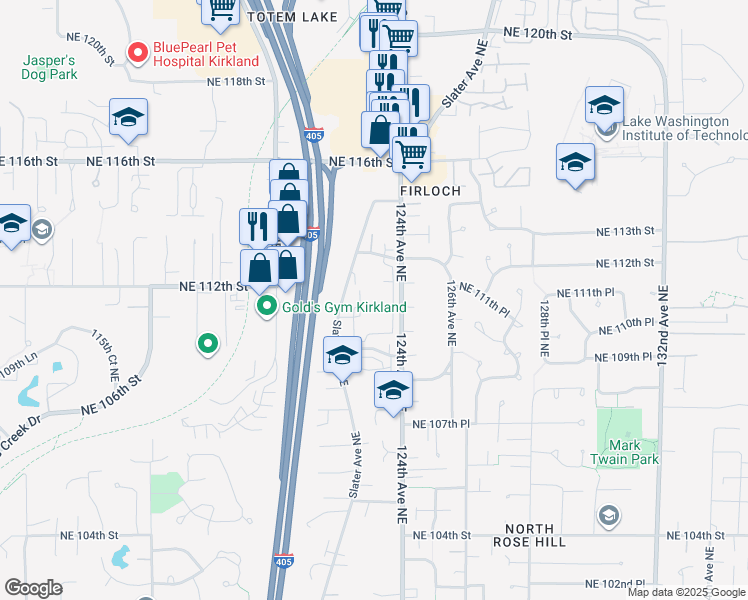Select the school marker near NE 107th Pl
The width and height of the screenshot is (748, 600).
(x=393, y=390)
